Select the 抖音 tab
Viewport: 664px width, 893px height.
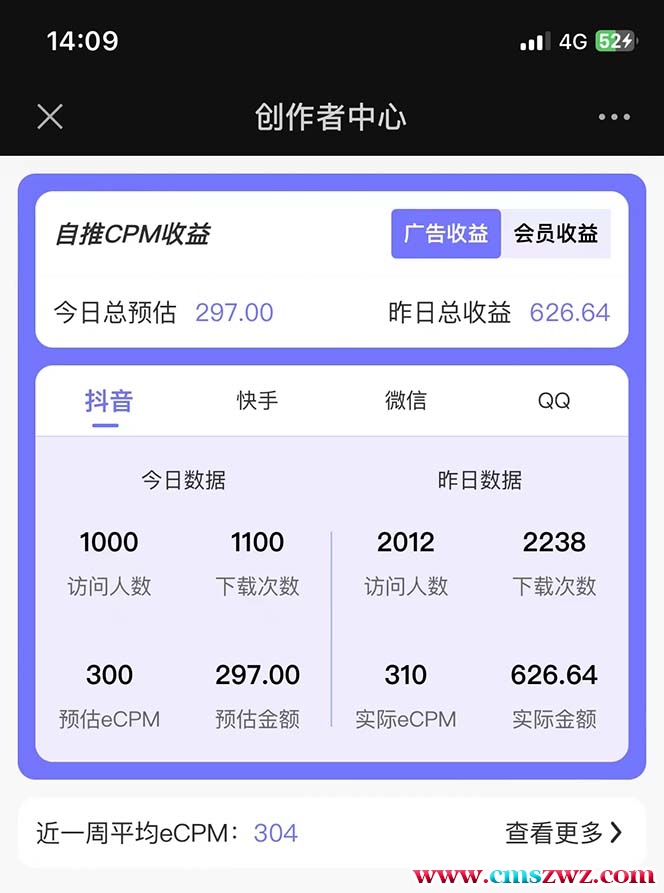coord(109,401)
